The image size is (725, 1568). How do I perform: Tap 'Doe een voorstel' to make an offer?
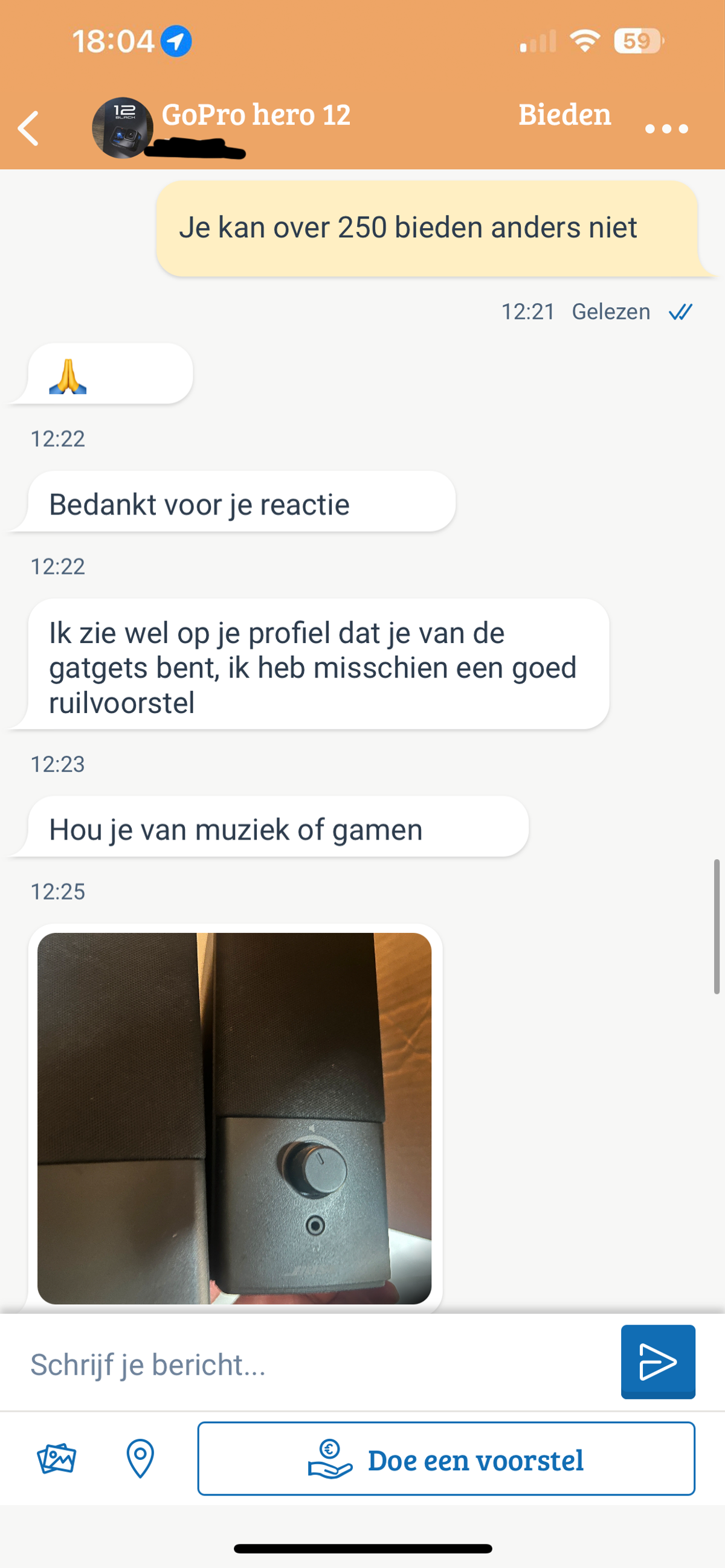(446, 1459)
